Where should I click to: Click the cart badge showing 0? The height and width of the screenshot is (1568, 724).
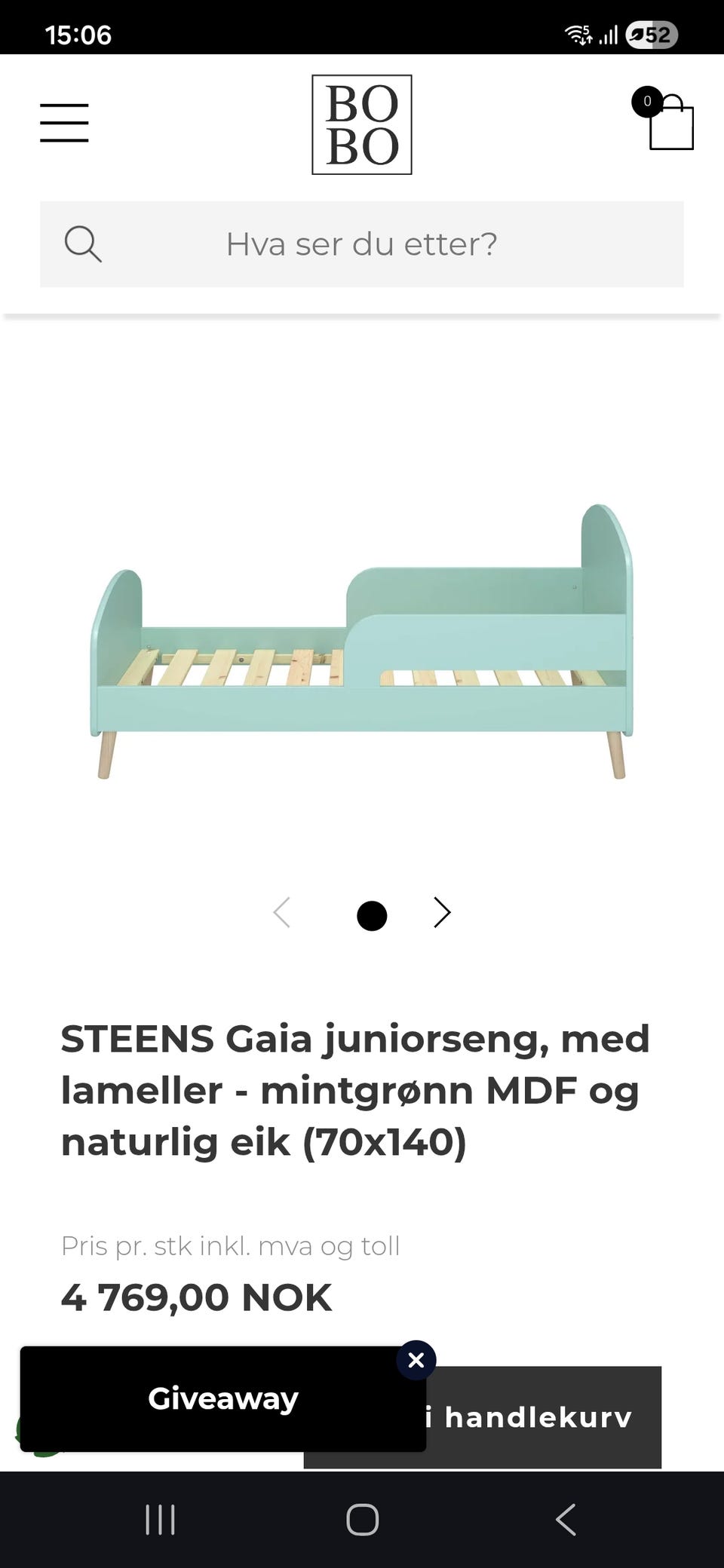point(646,103)
